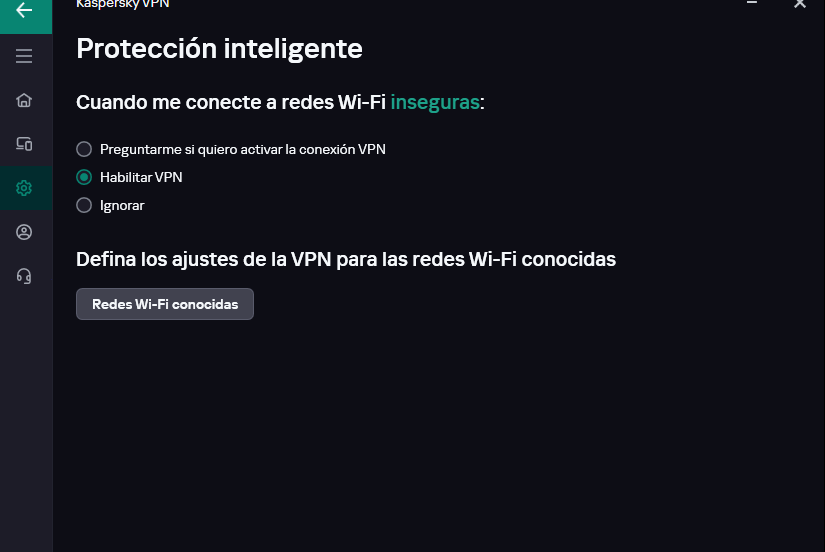This screenshot has width=825, height=552.
Task: Minimize the Kaspersky VPN window
Action: [x=753, y=4]
